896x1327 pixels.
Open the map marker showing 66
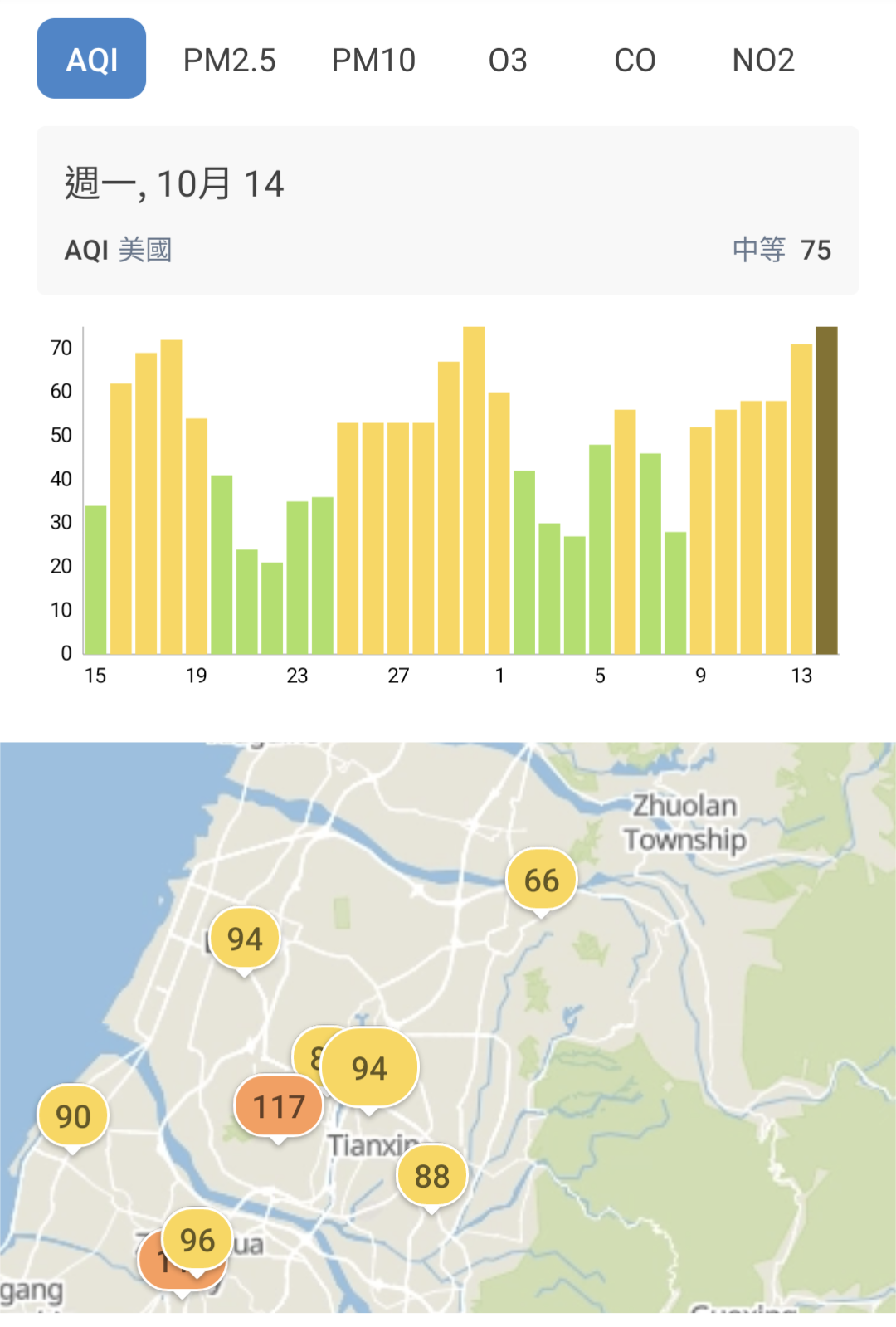pyautogui.click(x=541, y=880)
